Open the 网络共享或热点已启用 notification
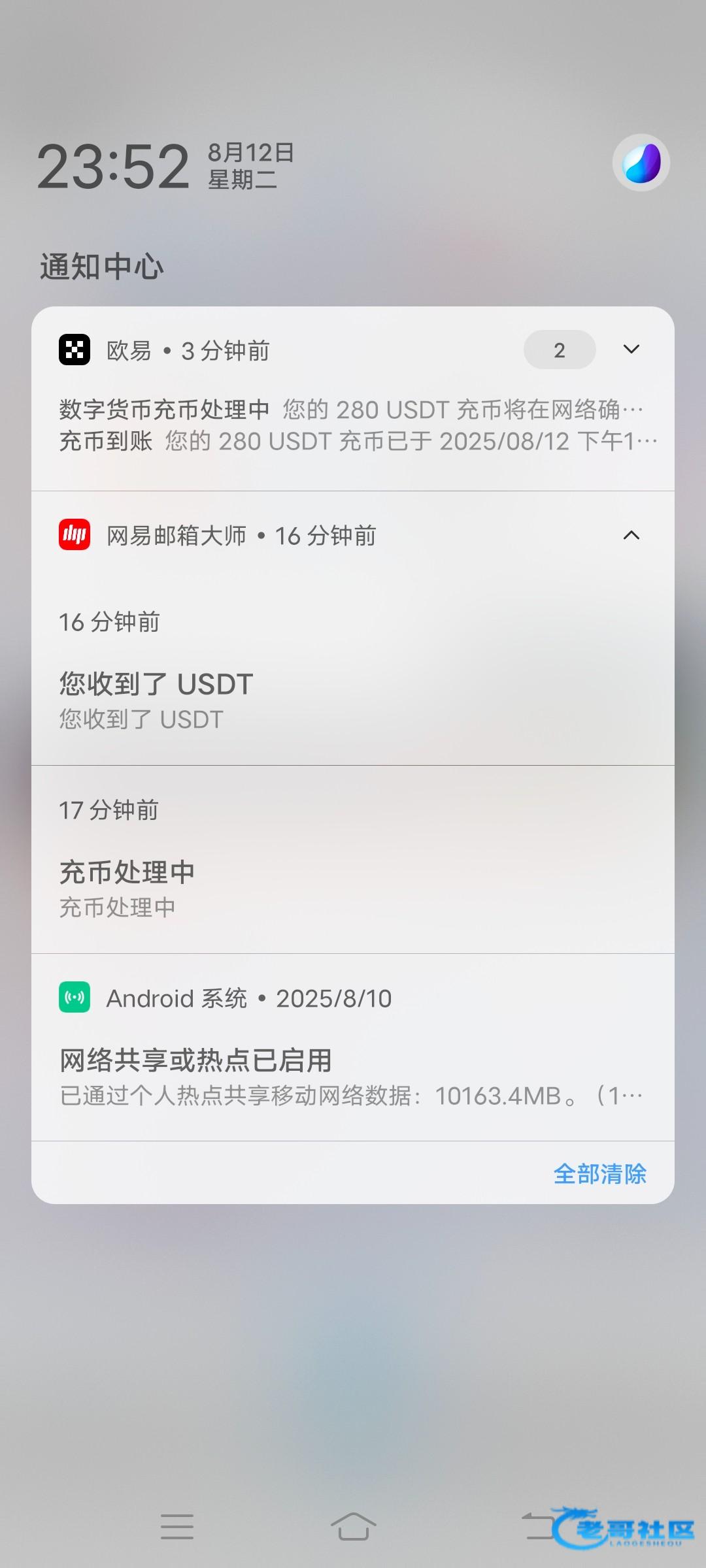Viewport: 706px width, 1568px height. coord(353,1047)
